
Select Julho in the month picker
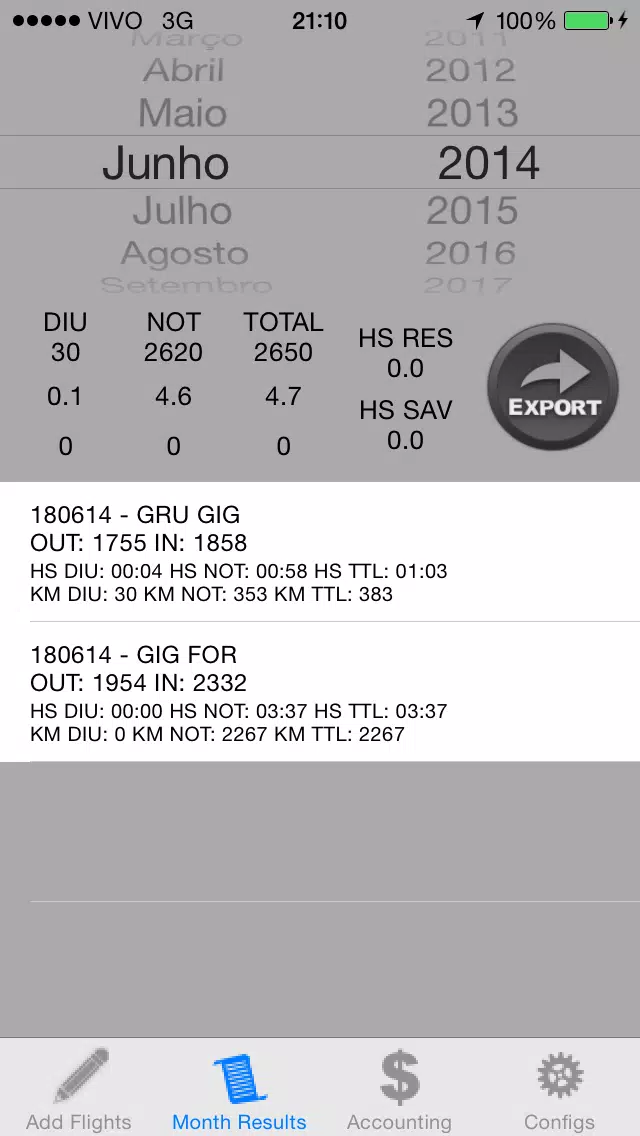tap(182, 211)
